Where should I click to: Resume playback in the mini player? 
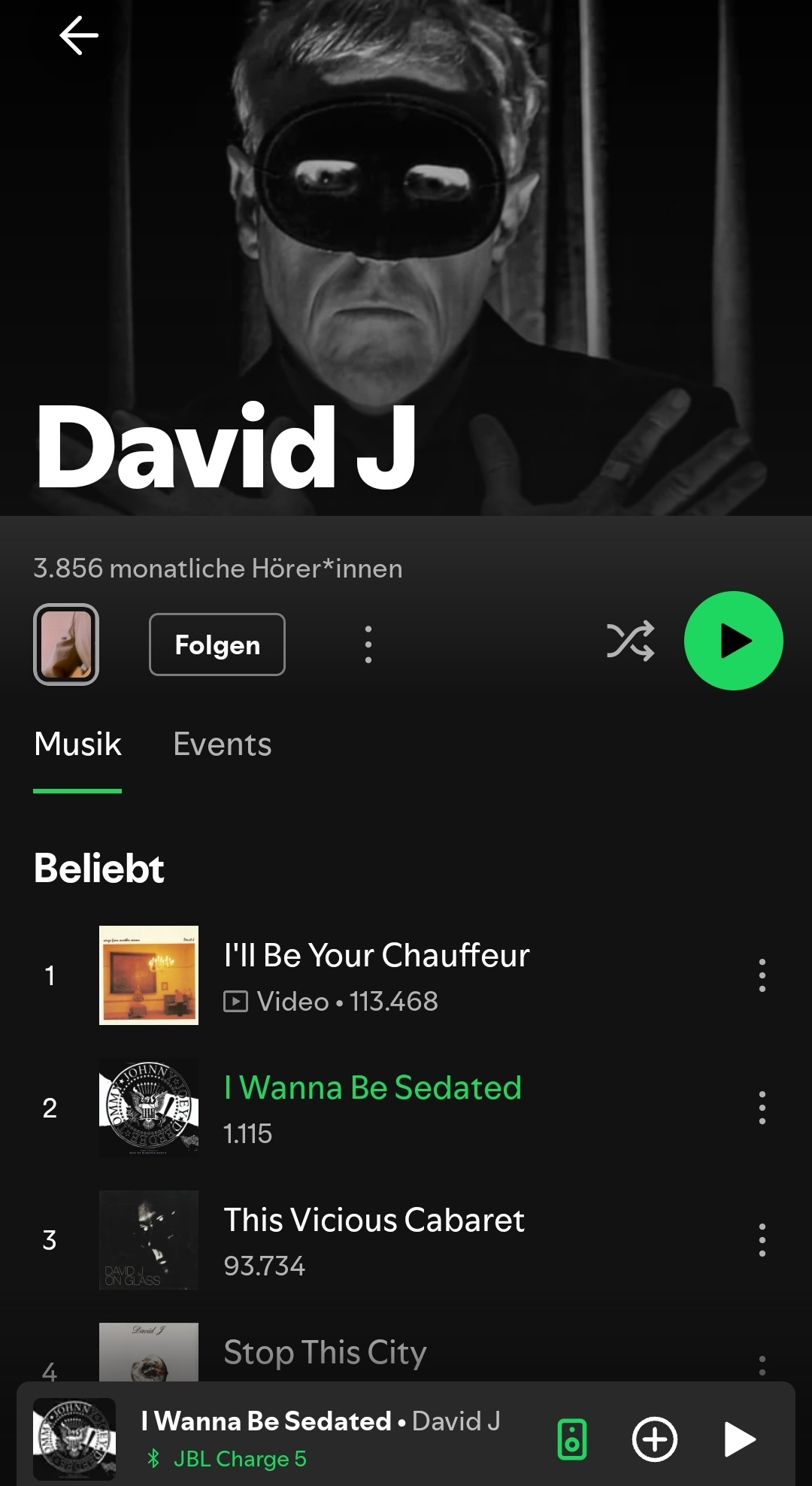(739, 1439)
